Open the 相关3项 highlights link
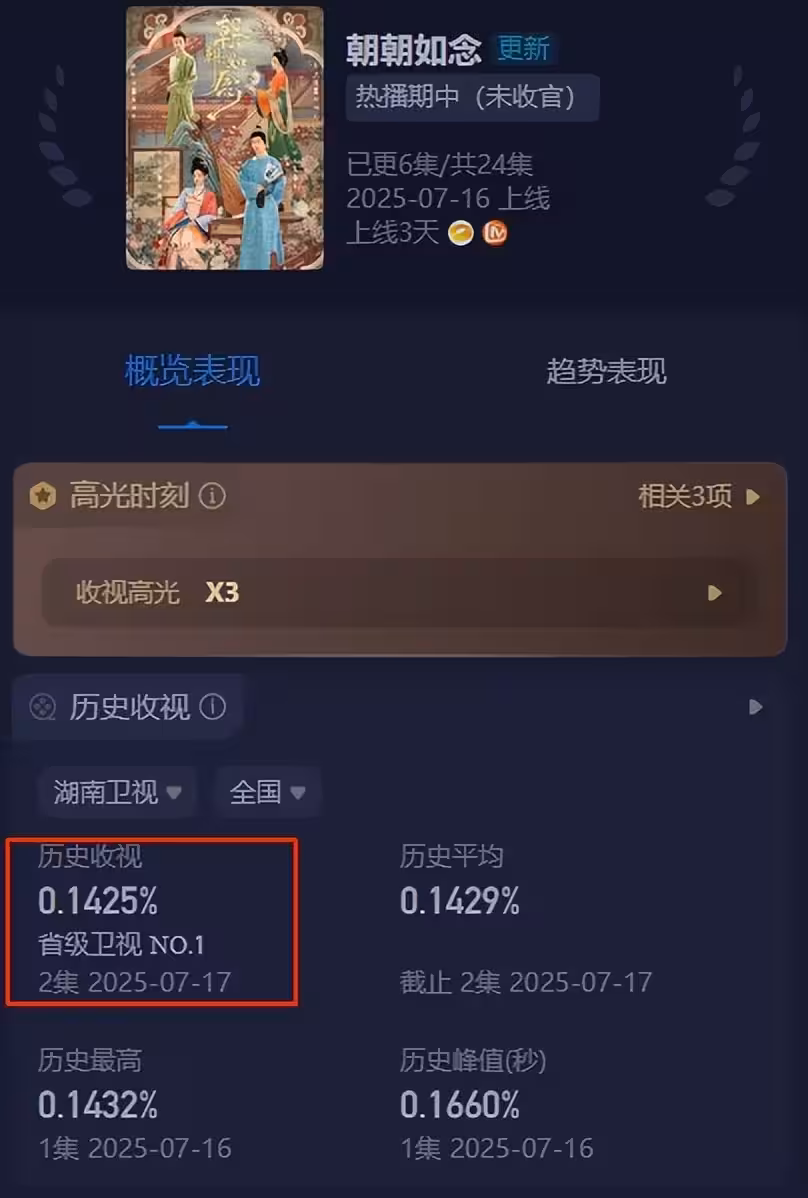Image resolution: width=808 pixels, height=1198 pixels. point(699,496)
